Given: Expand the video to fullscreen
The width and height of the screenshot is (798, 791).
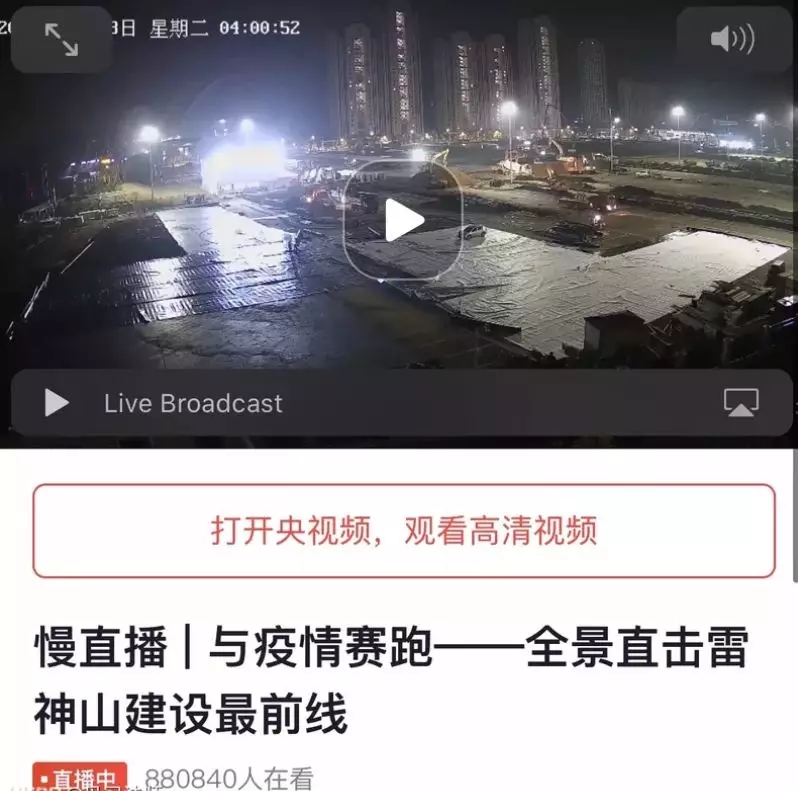Looking at the screenshot, I should pyautogui.click(x=61, y=39).
